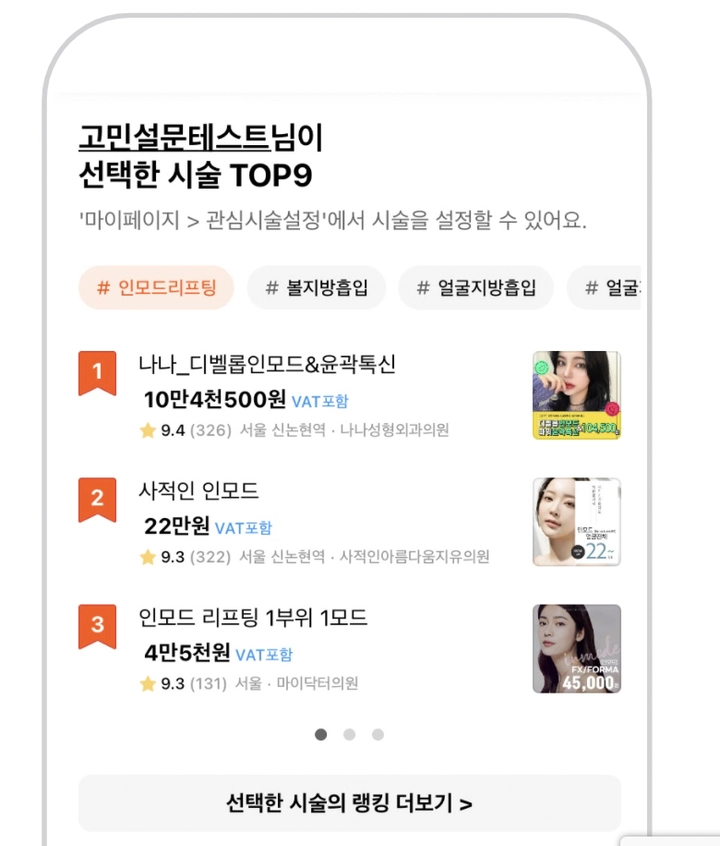Open 나나_디벨롭인모드&윤곽톡신 listing

coord(267,365)
